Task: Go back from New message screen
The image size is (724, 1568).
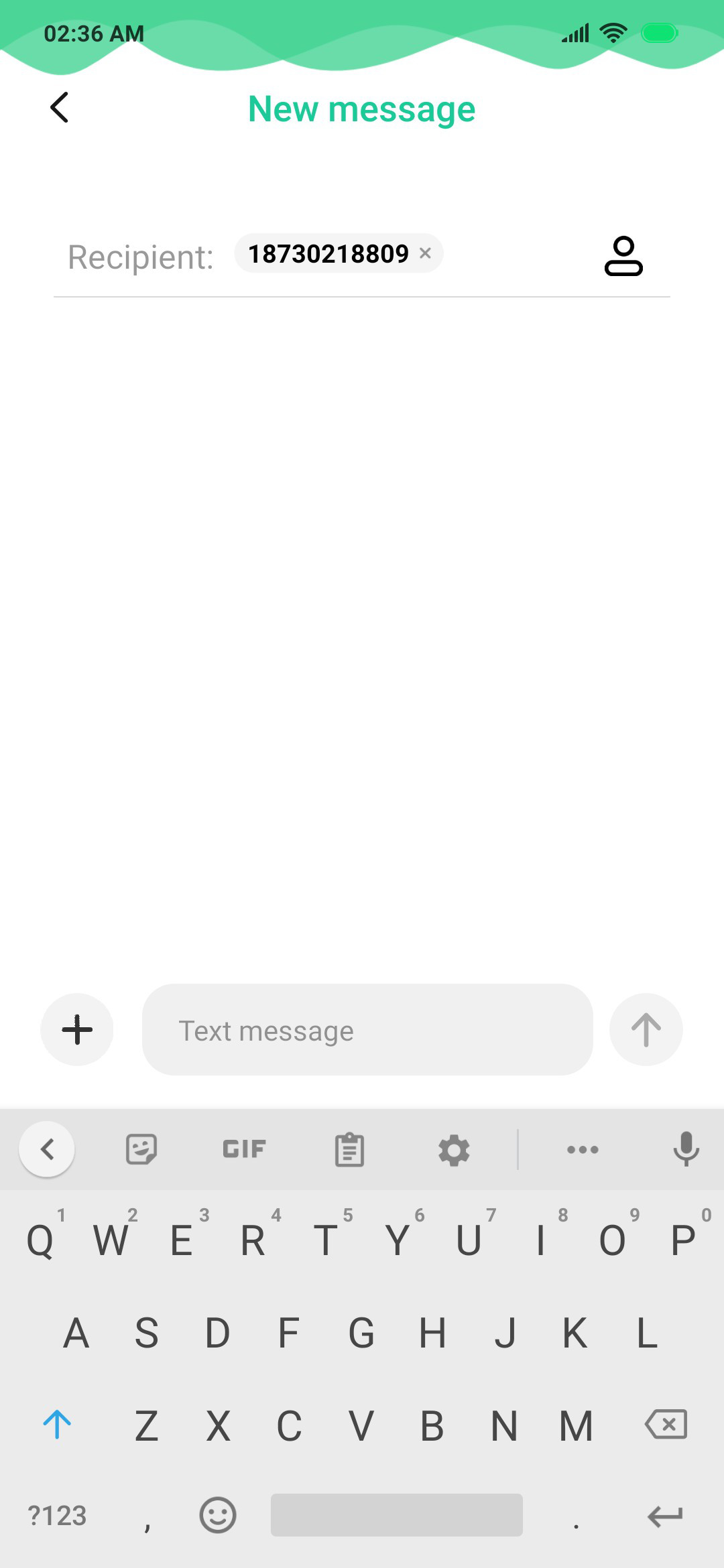Action: pyautogui.click(x=60, y=107)
